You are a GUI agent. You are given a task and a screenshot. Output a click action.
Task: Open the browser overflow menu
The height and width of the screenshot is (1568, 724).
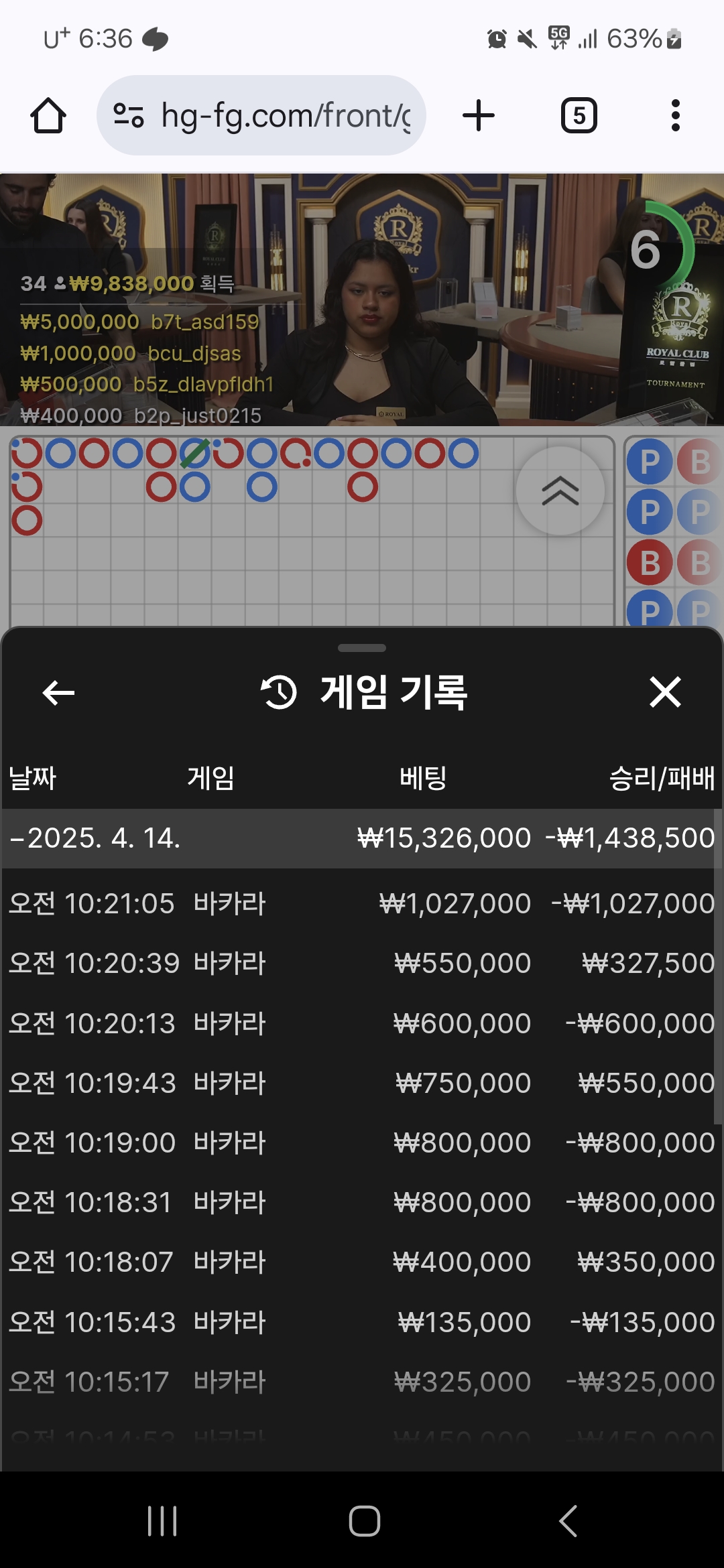[x=675, y=115]
